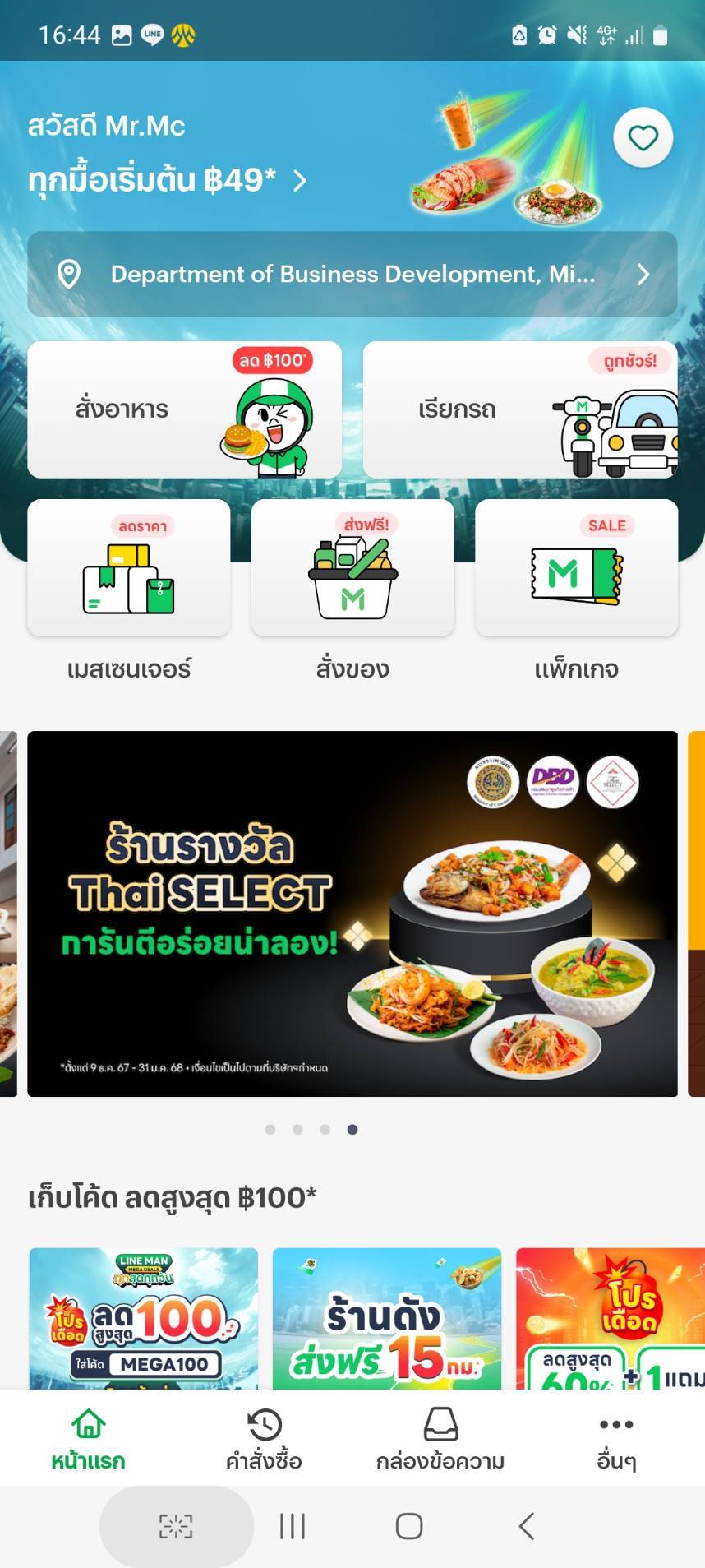Switch to the คำสั่งซื้อ orders tab
The width and height of the screenshot is (705, 1568).
264,1438
